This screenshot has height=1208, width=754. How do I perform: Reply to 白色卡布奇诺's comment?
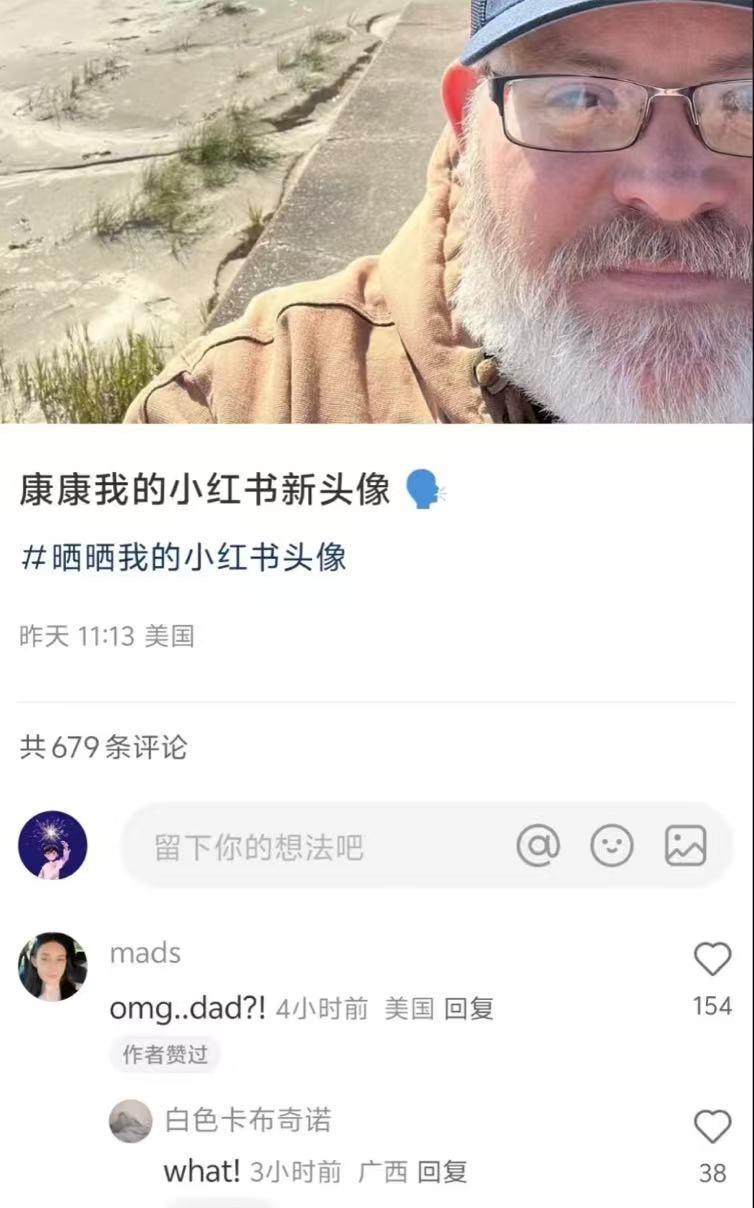442,1171
